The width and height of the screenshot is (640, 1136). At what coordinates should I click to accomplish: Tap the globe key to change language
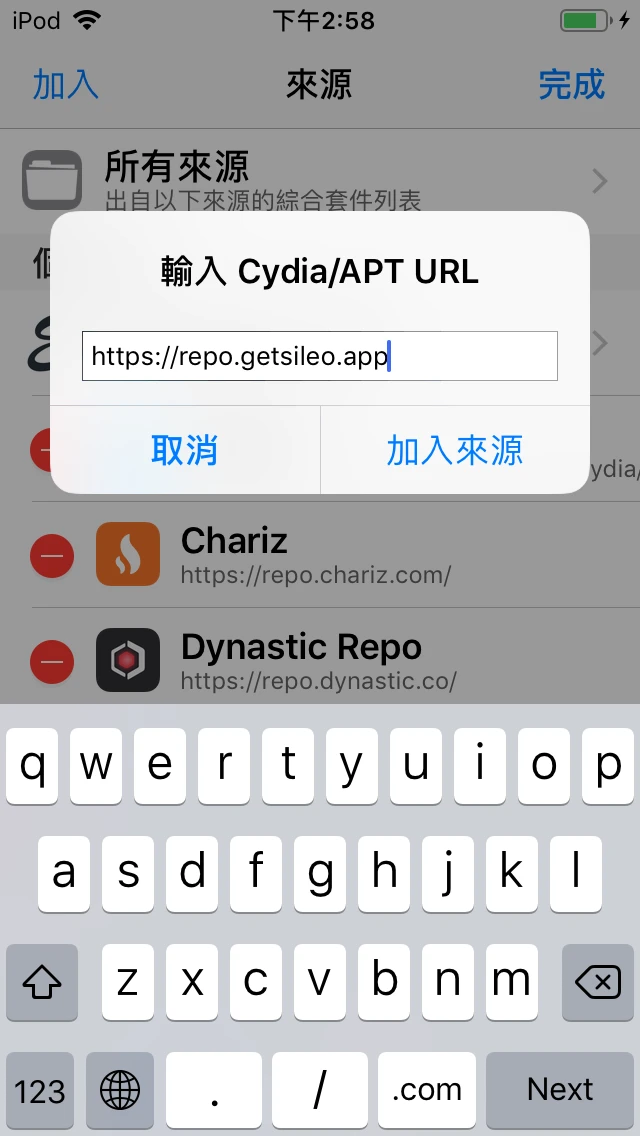click(x=120, y=1089)
